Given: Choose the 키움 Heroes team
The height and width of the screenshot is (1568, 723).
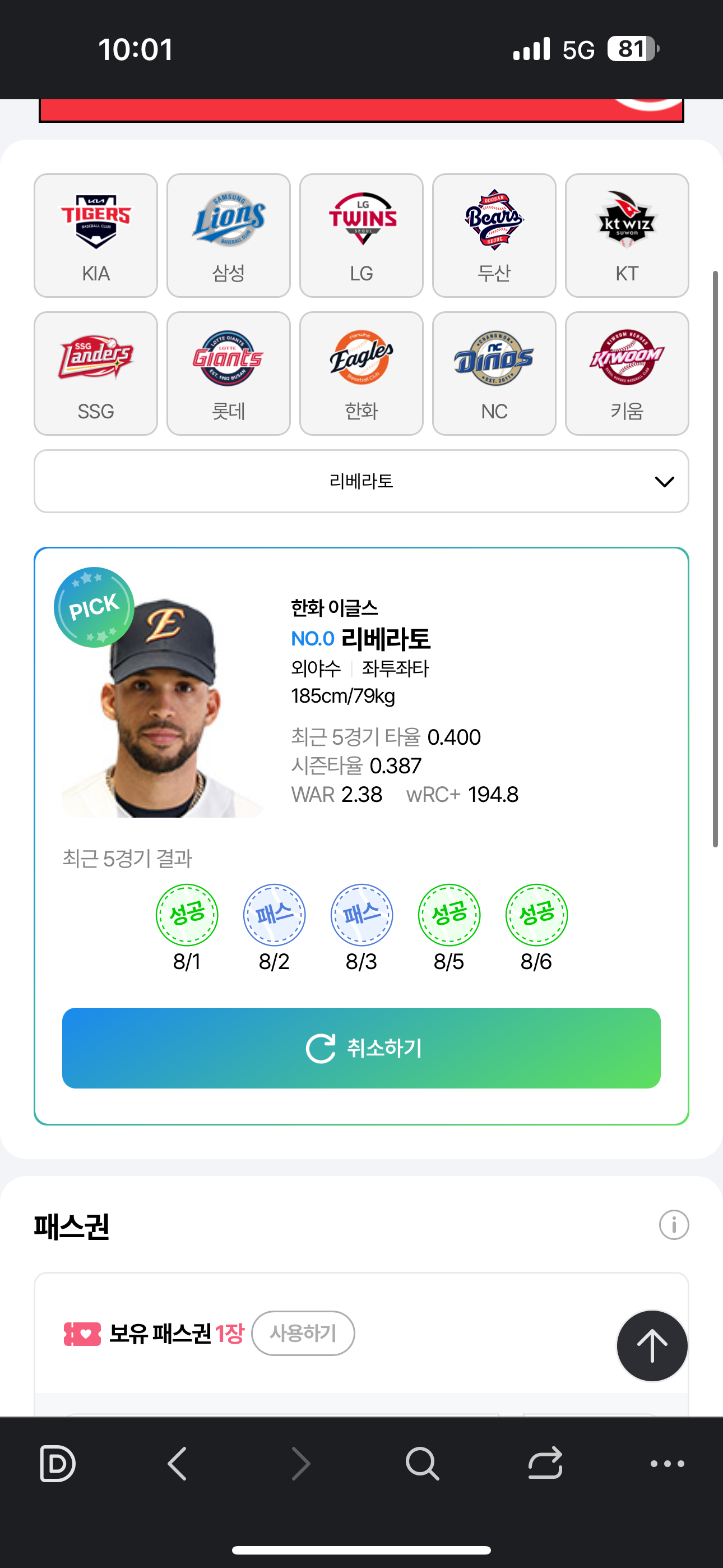Looking at the screenshot, I should [626, 373].
